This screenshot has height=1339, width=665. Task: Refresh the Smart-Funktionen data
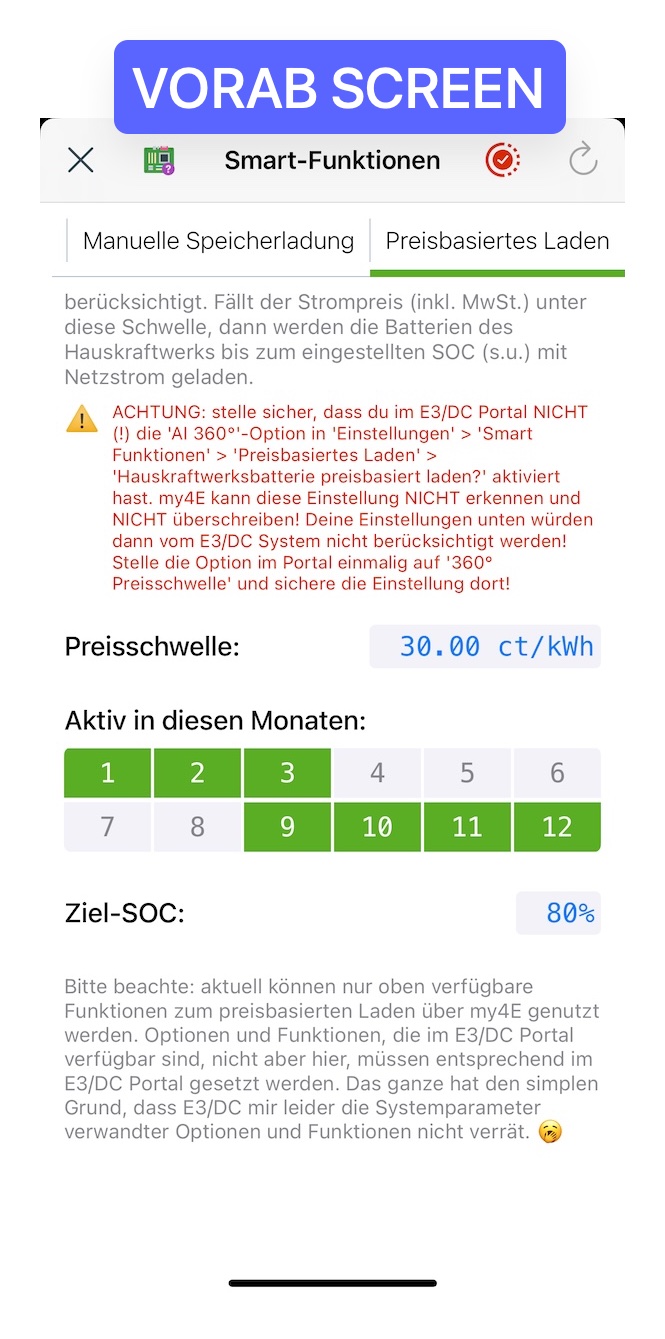coord(582,160)
